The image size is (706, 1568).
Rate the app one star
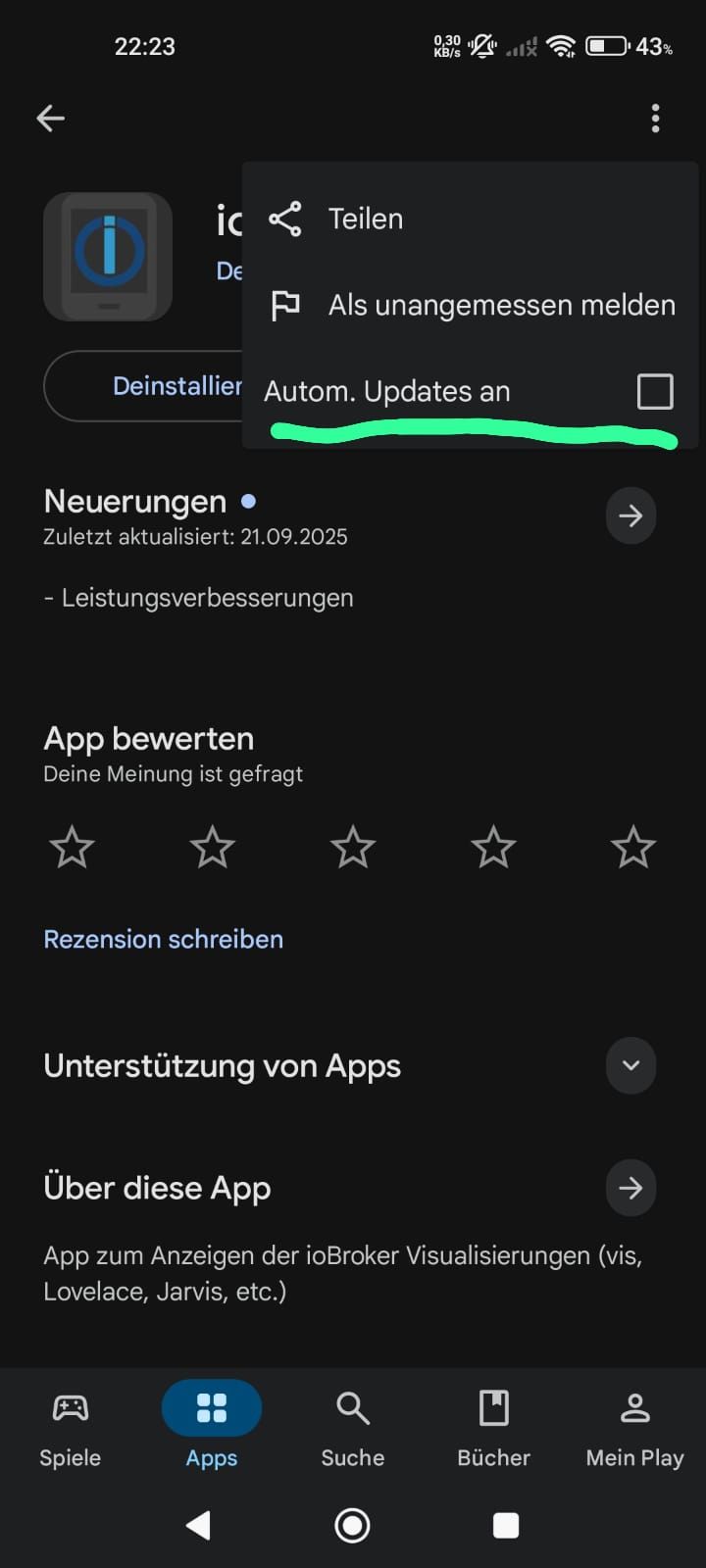tap(72, 848)
